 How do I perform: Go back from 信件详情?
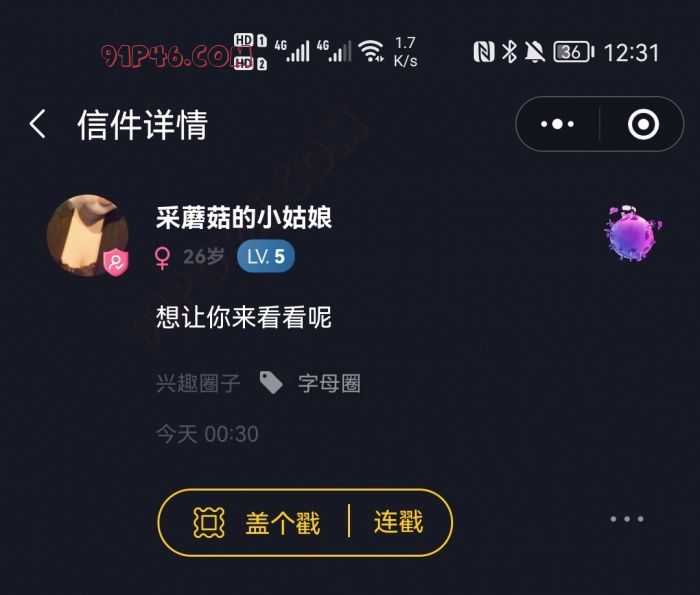coord(38,125)
